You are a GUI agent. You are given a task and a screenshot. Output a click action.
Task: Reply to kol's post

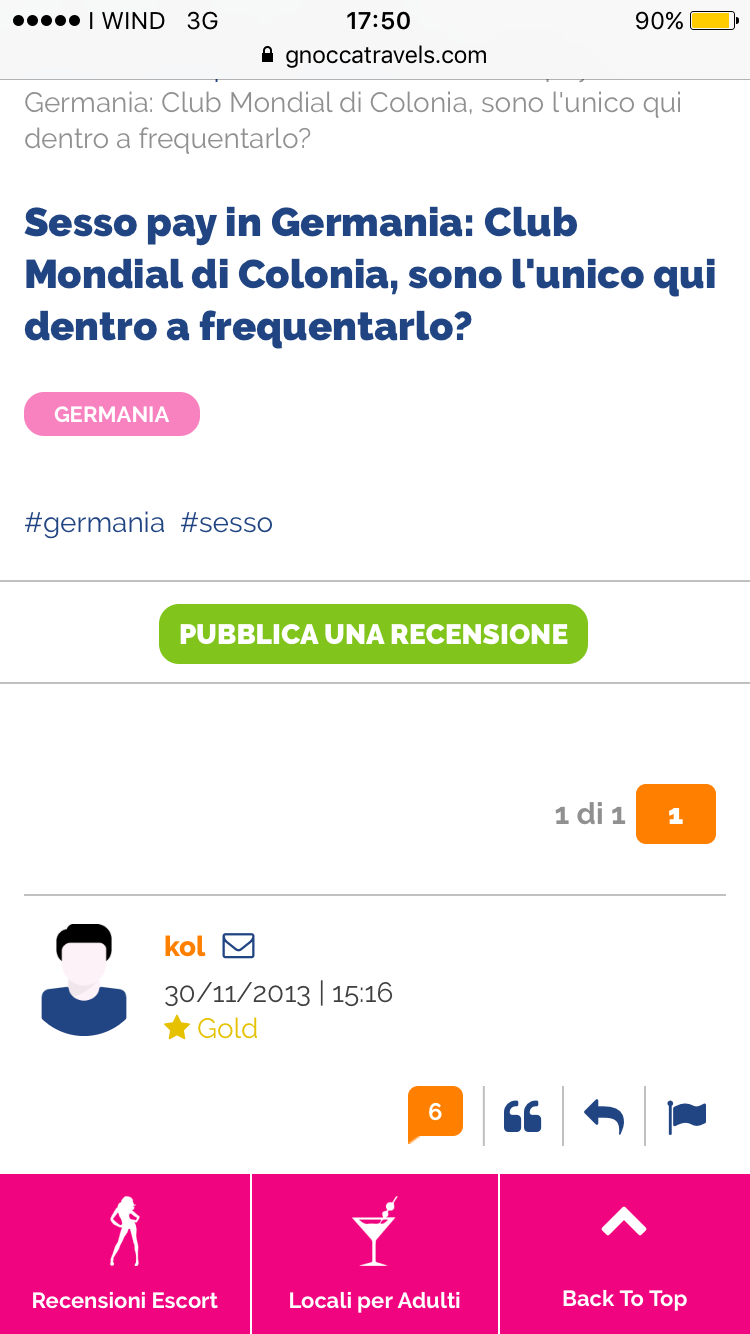point(604,1115)
